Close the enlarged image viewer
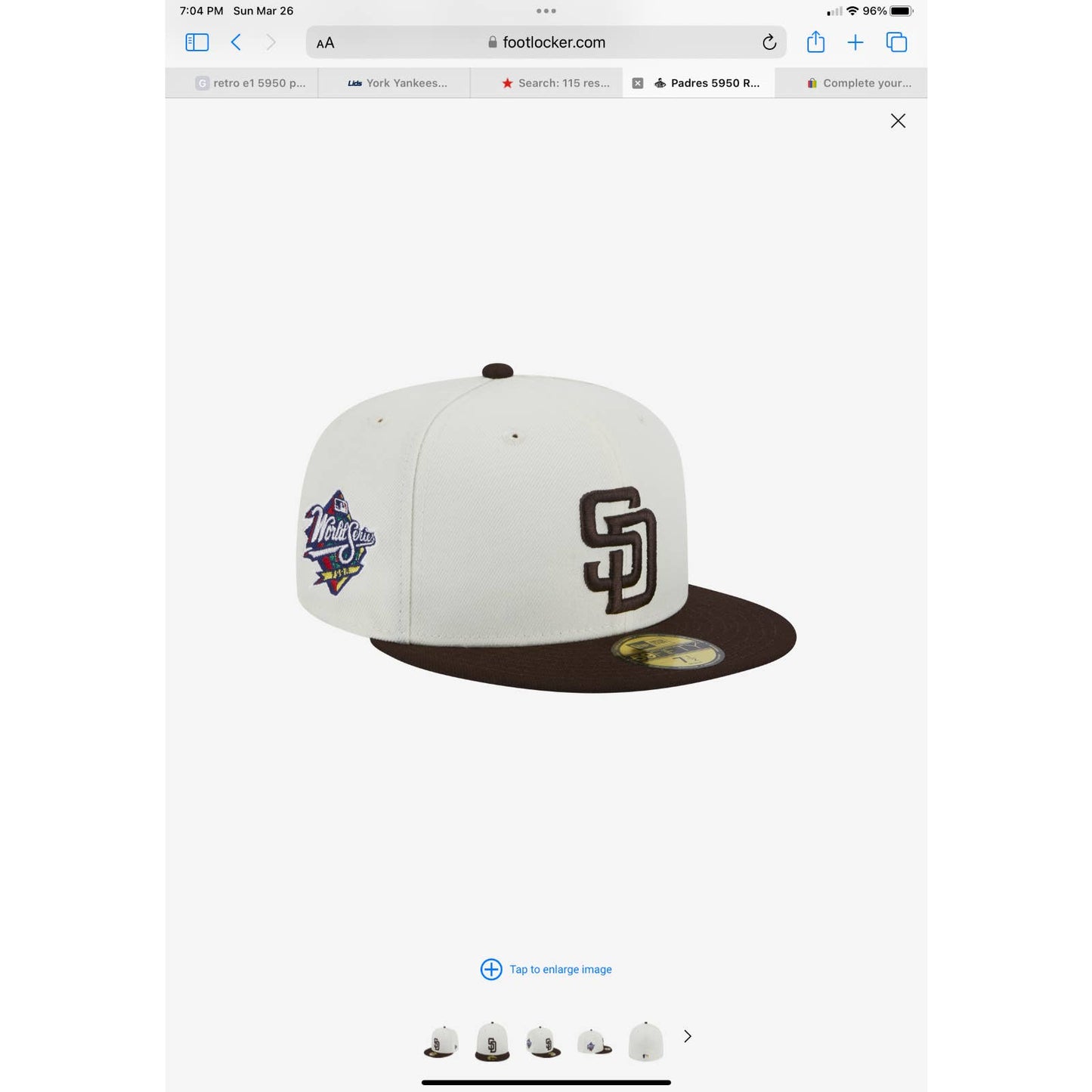Viewport: 1092px width, 1092px height. [x=897, y=121]
